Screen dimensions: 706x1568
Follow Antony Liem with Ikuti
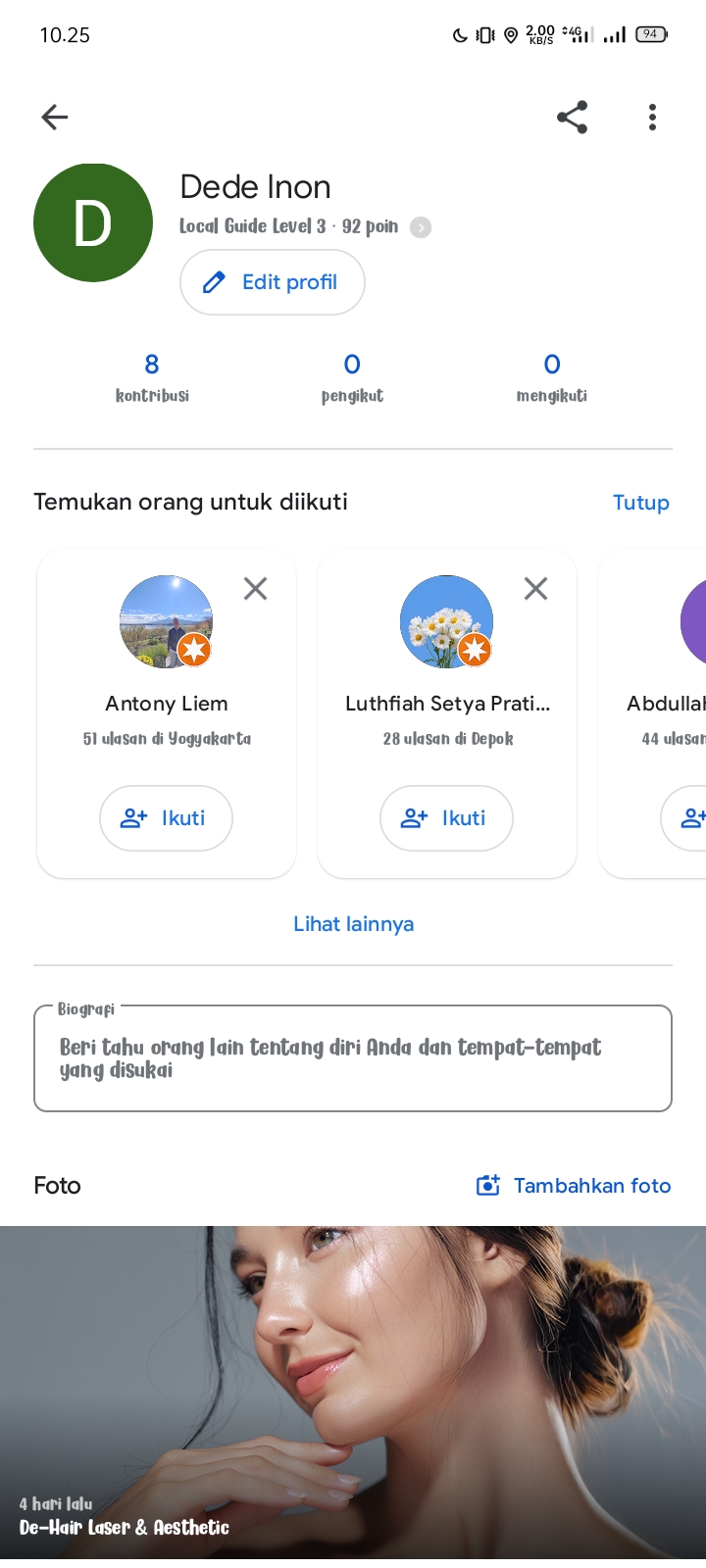[x=166, y=818]
